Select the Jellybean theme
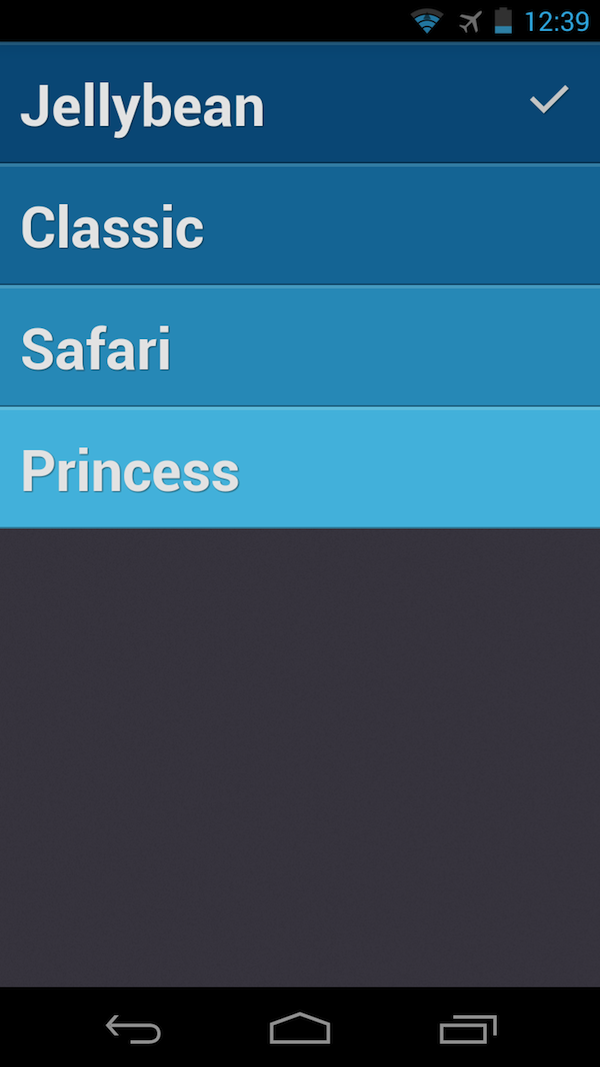Image resolution: width=600 pixels, height=1067 pixels. click(300, 104)
